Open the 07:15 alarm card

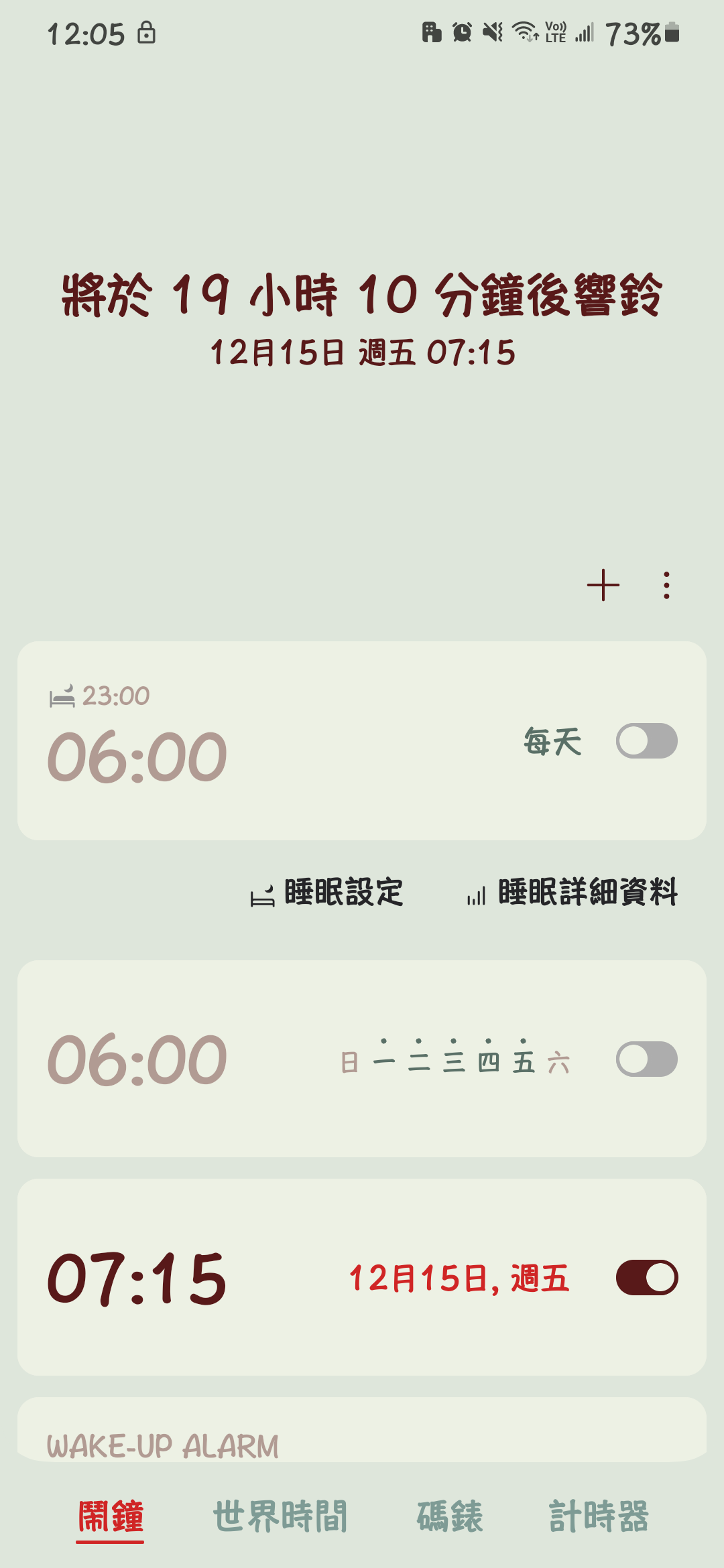201,1279
